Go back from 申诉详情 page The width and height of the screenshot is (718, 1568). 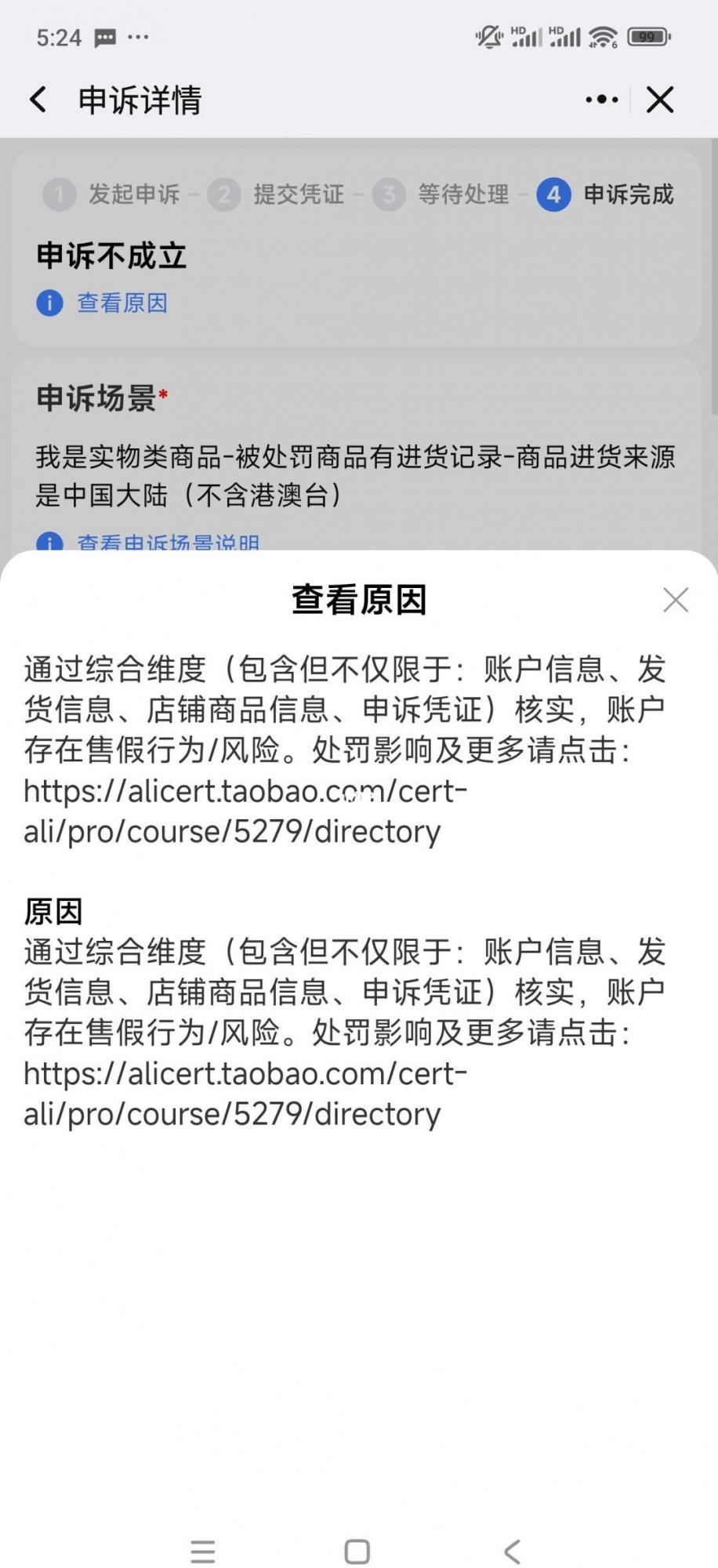click(x=38, y=100)
